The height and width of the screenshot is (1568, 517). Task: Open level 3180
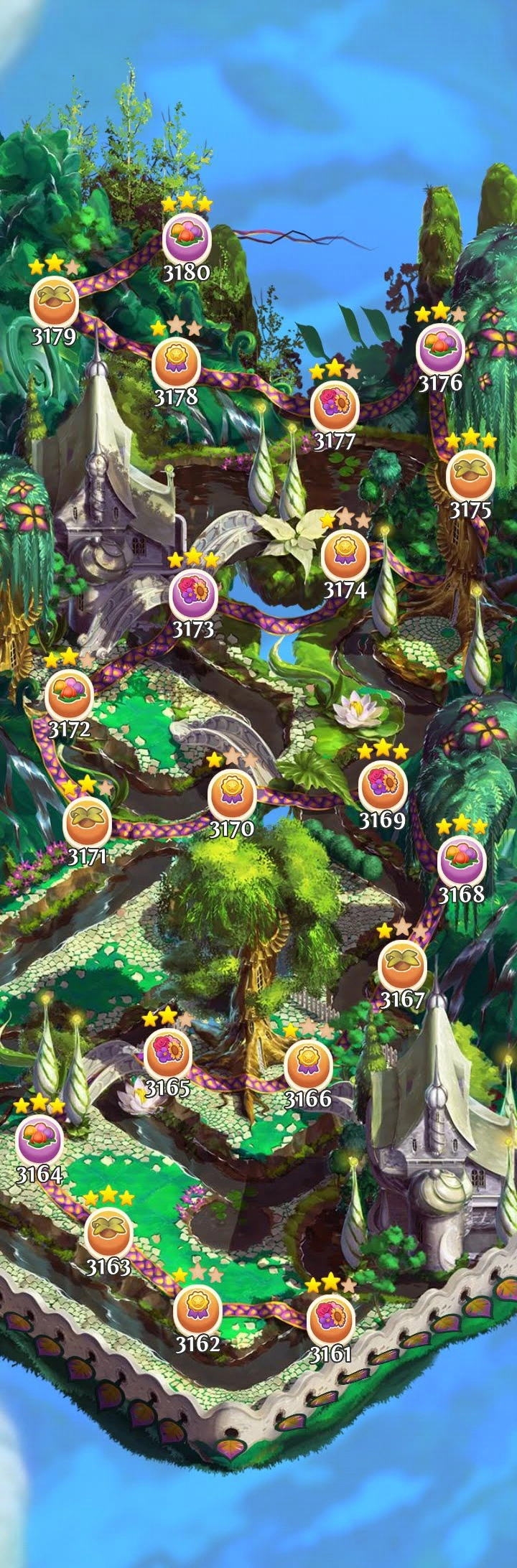pos(187,239)
